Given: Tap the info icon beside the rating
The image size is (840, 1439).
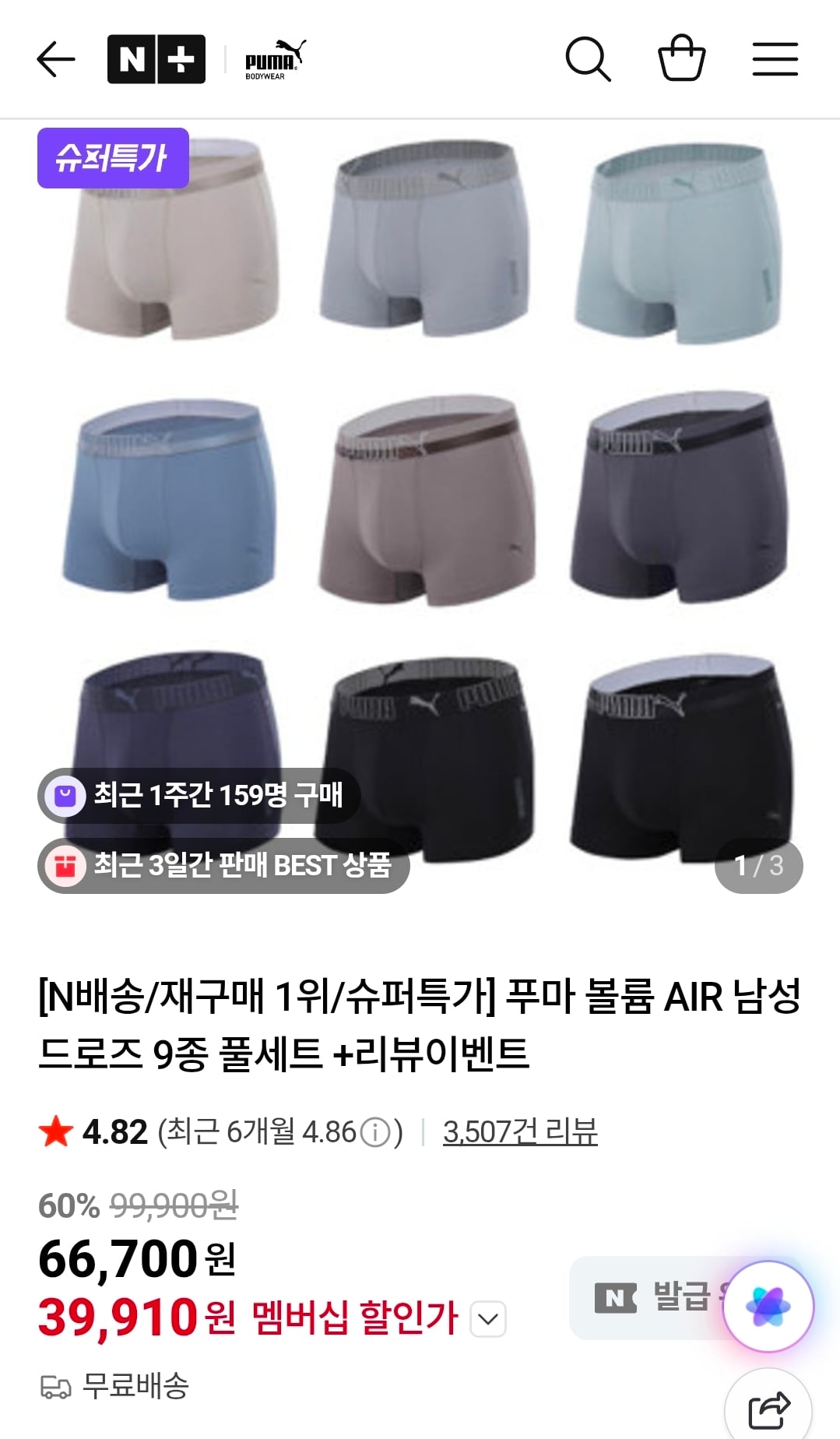Looking at the screenshot, I should point(376,1133).
